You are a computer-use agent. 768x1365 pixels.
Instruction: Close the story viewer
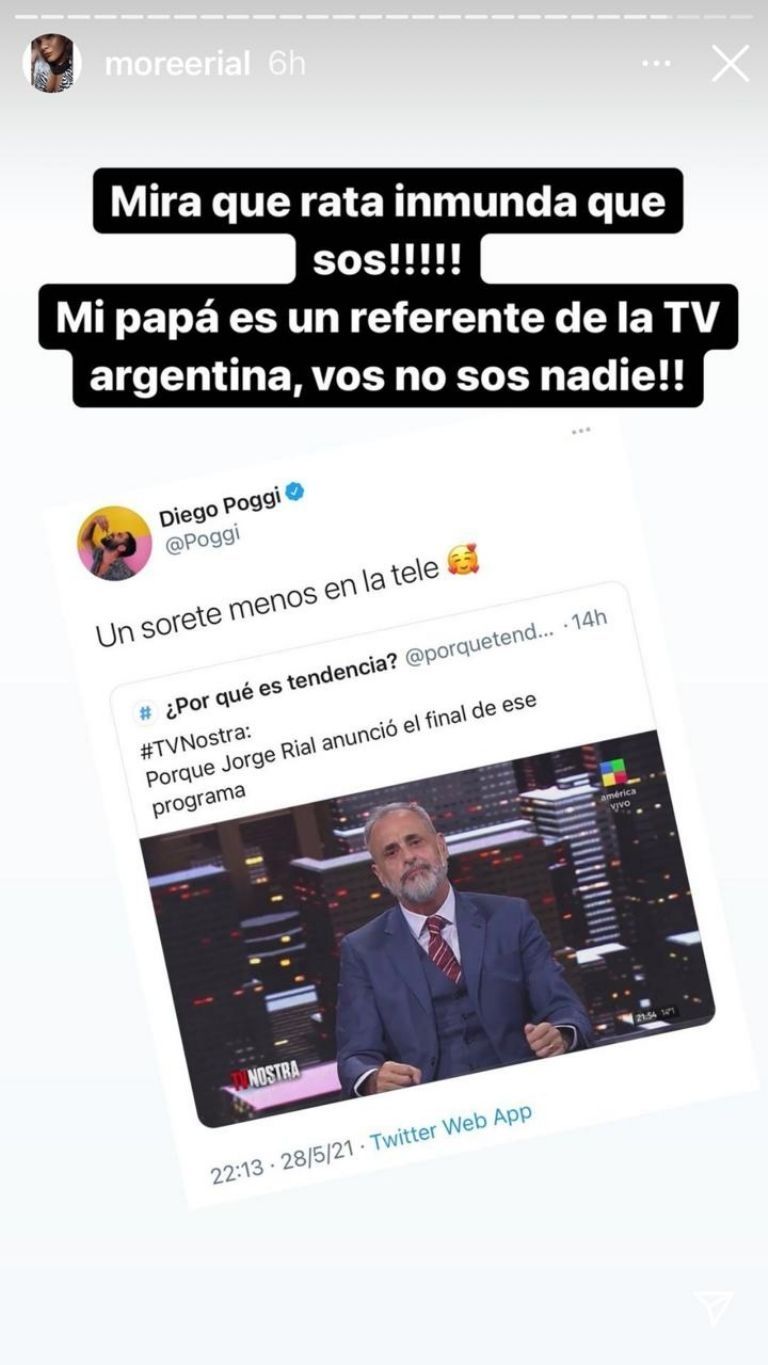729,64
